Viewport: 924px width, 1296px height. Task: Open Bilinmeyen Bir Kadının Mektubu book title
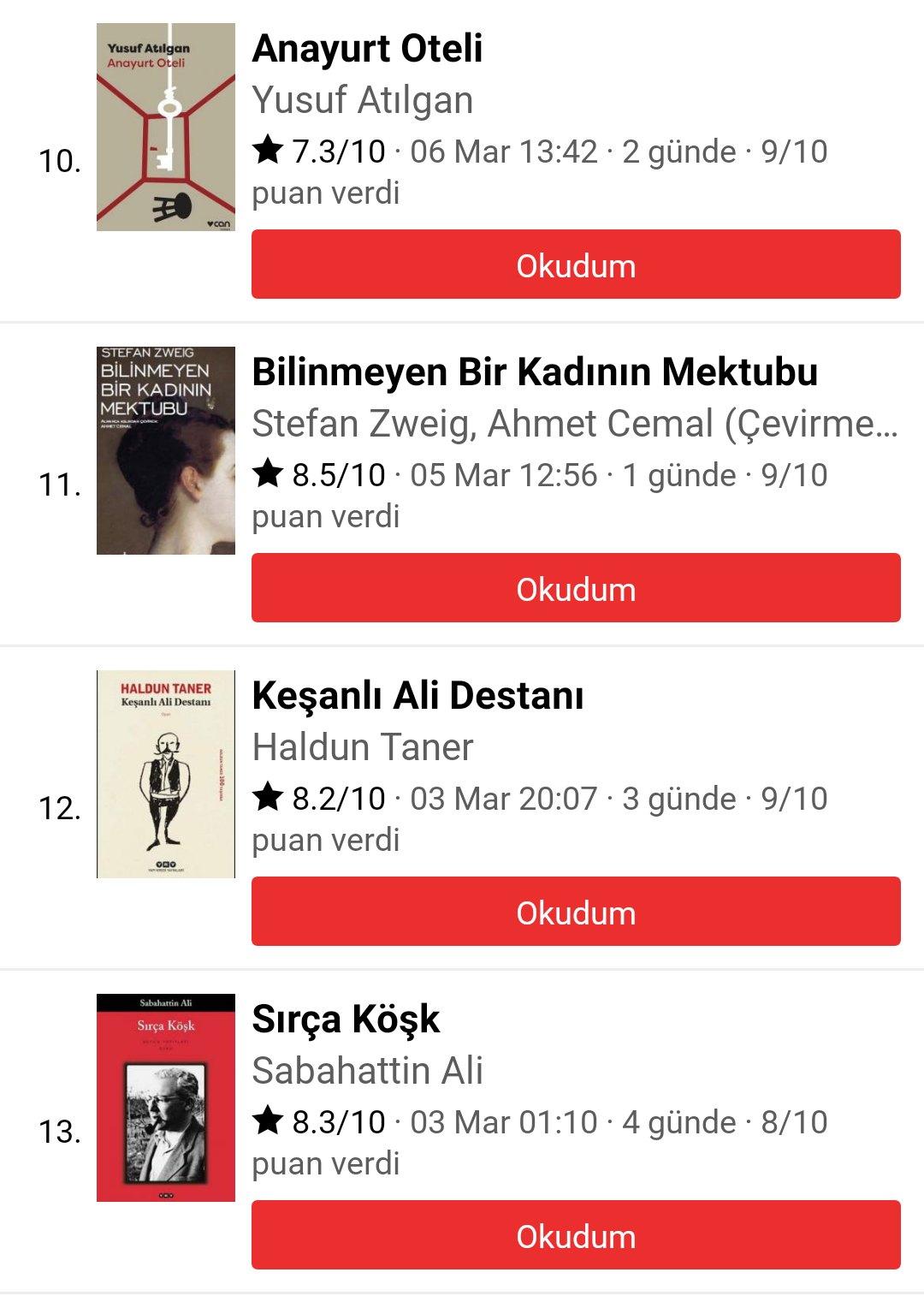[x=535, y=372]
